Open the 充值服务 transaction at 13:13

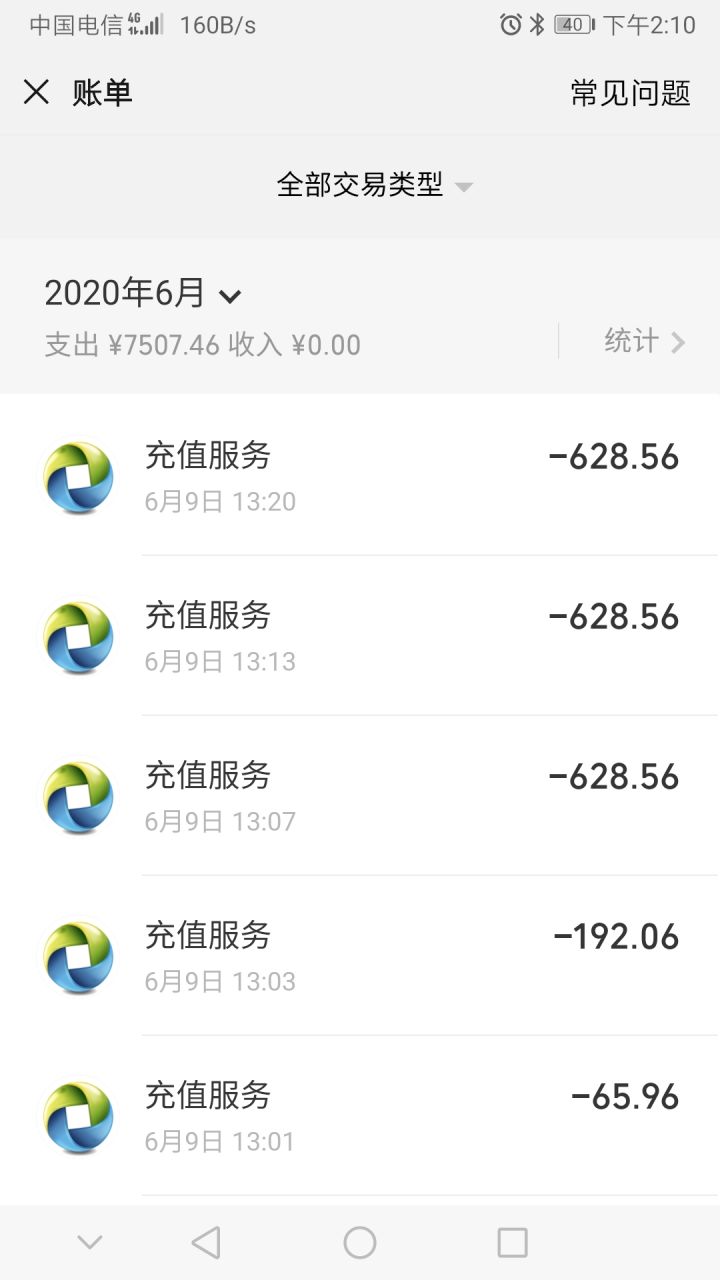[360, 636]
